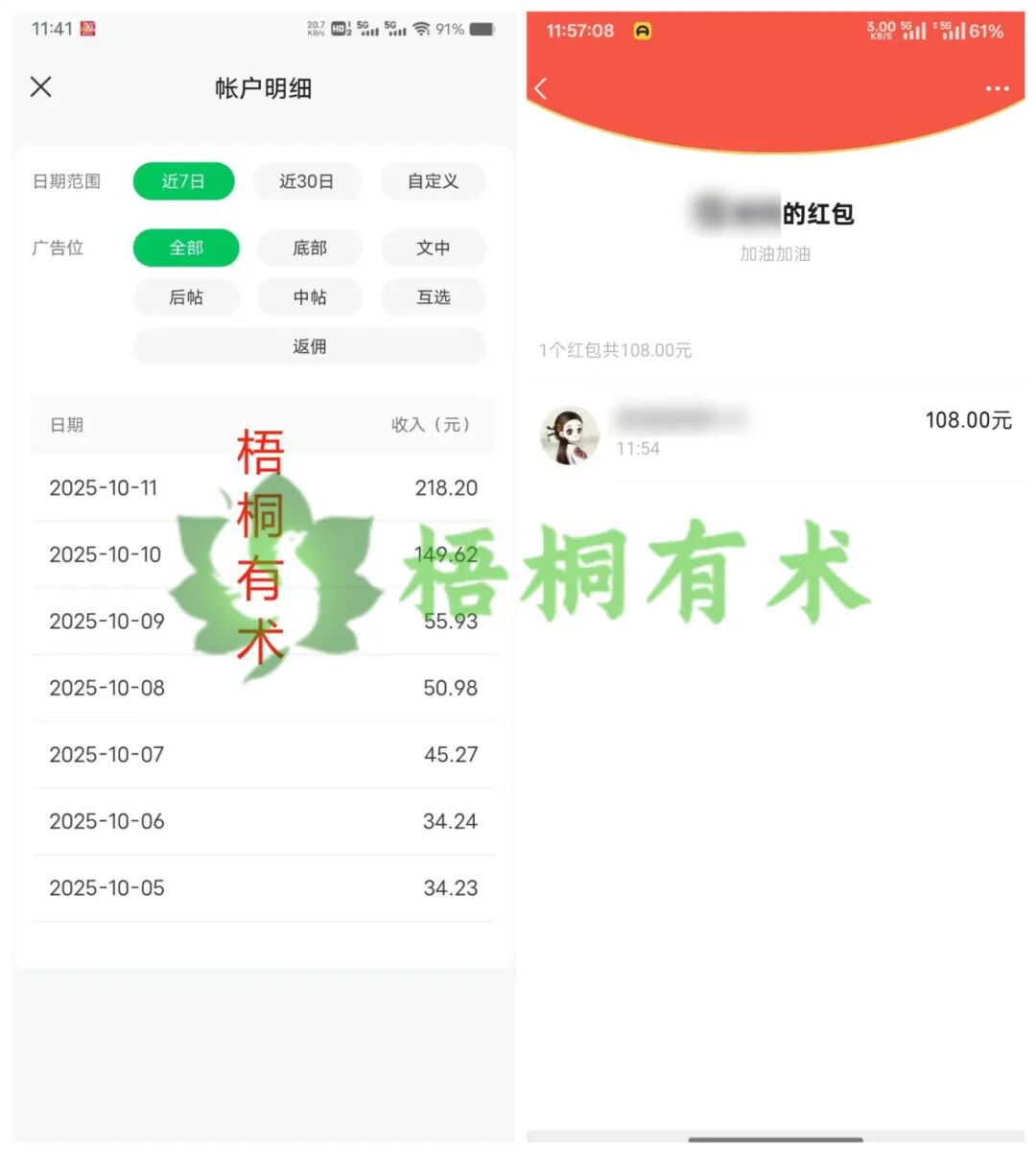This screenshot has width=1036, height=1154.
Task: Enable the 互选 ad position filter
Action: pyautogui.click(x=433, y=297)
